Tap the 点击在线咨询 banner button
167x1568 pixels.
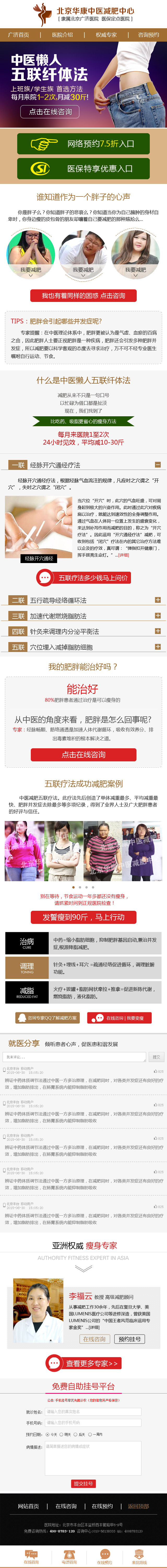pyautogui.click(x=50, y=111)
